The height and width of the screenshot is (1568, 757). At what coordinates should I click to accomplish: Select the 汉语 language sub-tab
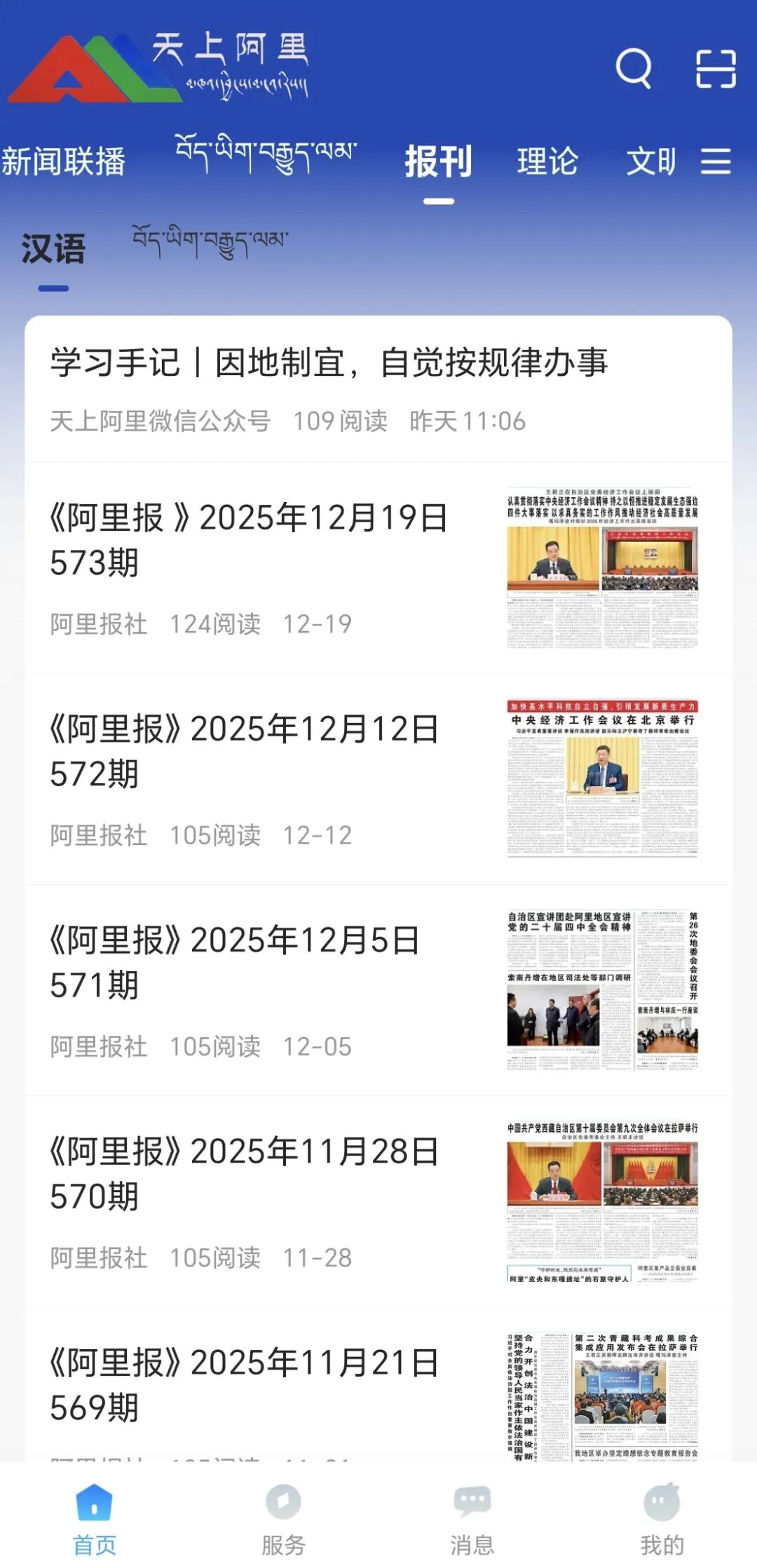click(53, 249)
